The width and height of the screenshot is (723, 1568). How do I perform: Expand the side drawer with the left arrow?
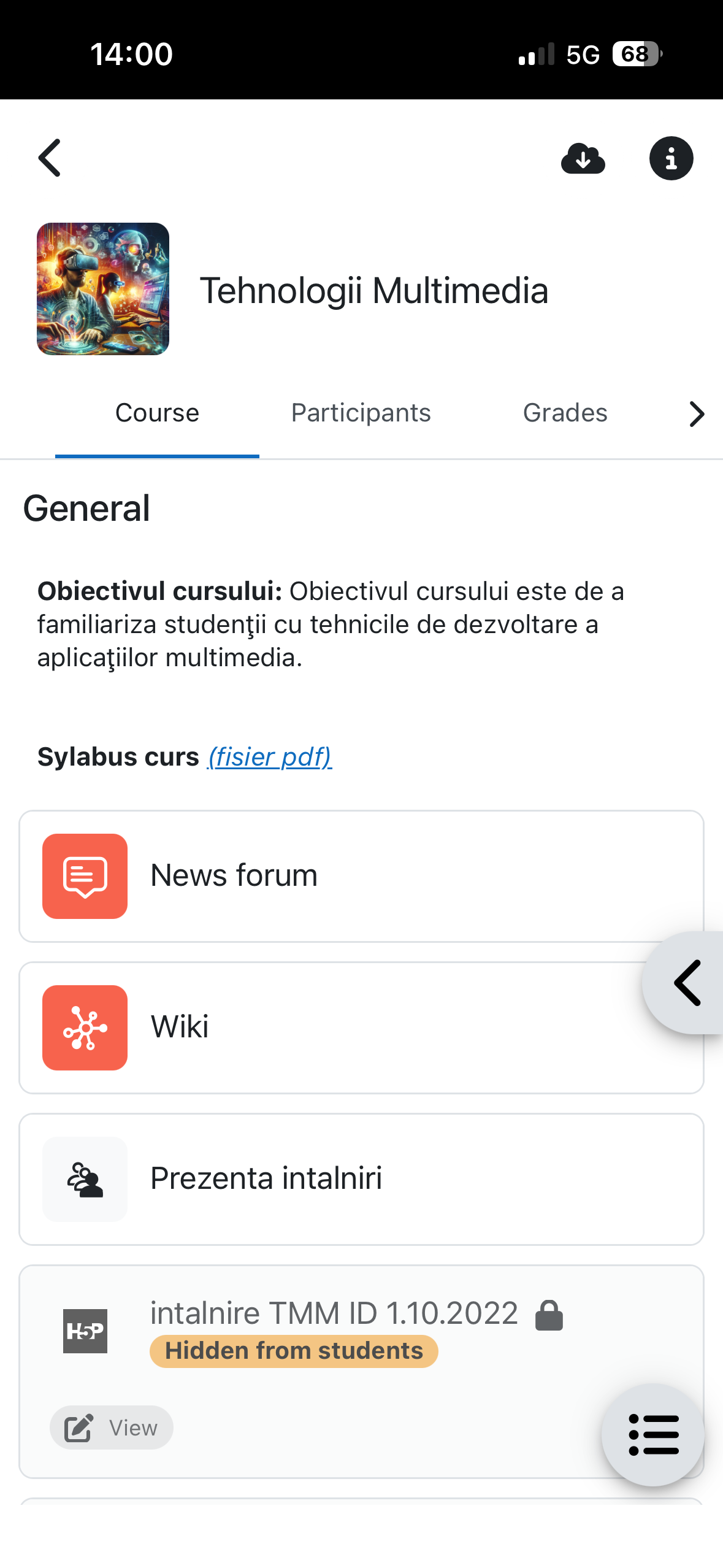pyautogui.click(x=687, y=983)
